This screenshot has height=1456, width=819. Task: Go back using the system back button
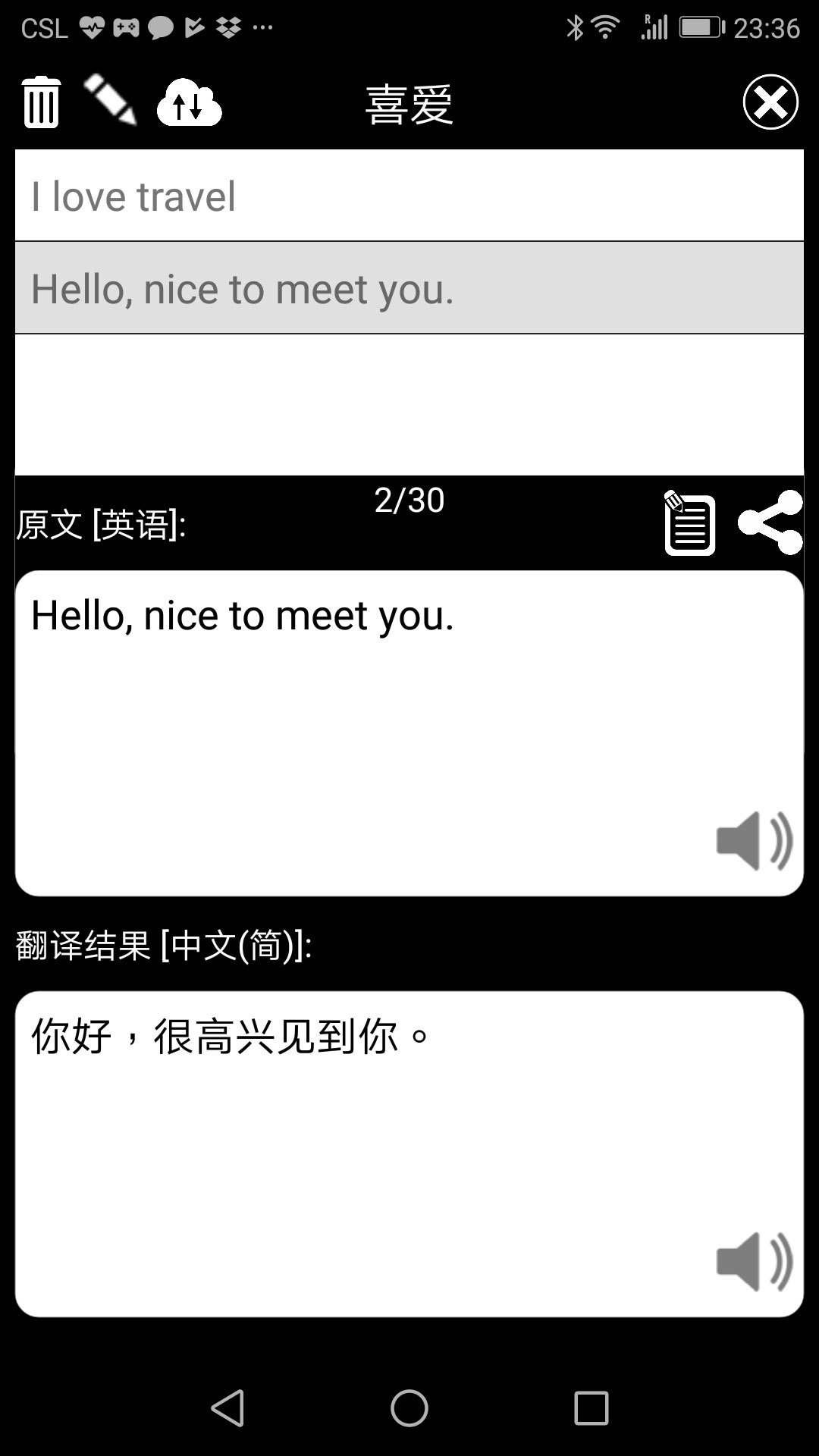coord(227,1409)
